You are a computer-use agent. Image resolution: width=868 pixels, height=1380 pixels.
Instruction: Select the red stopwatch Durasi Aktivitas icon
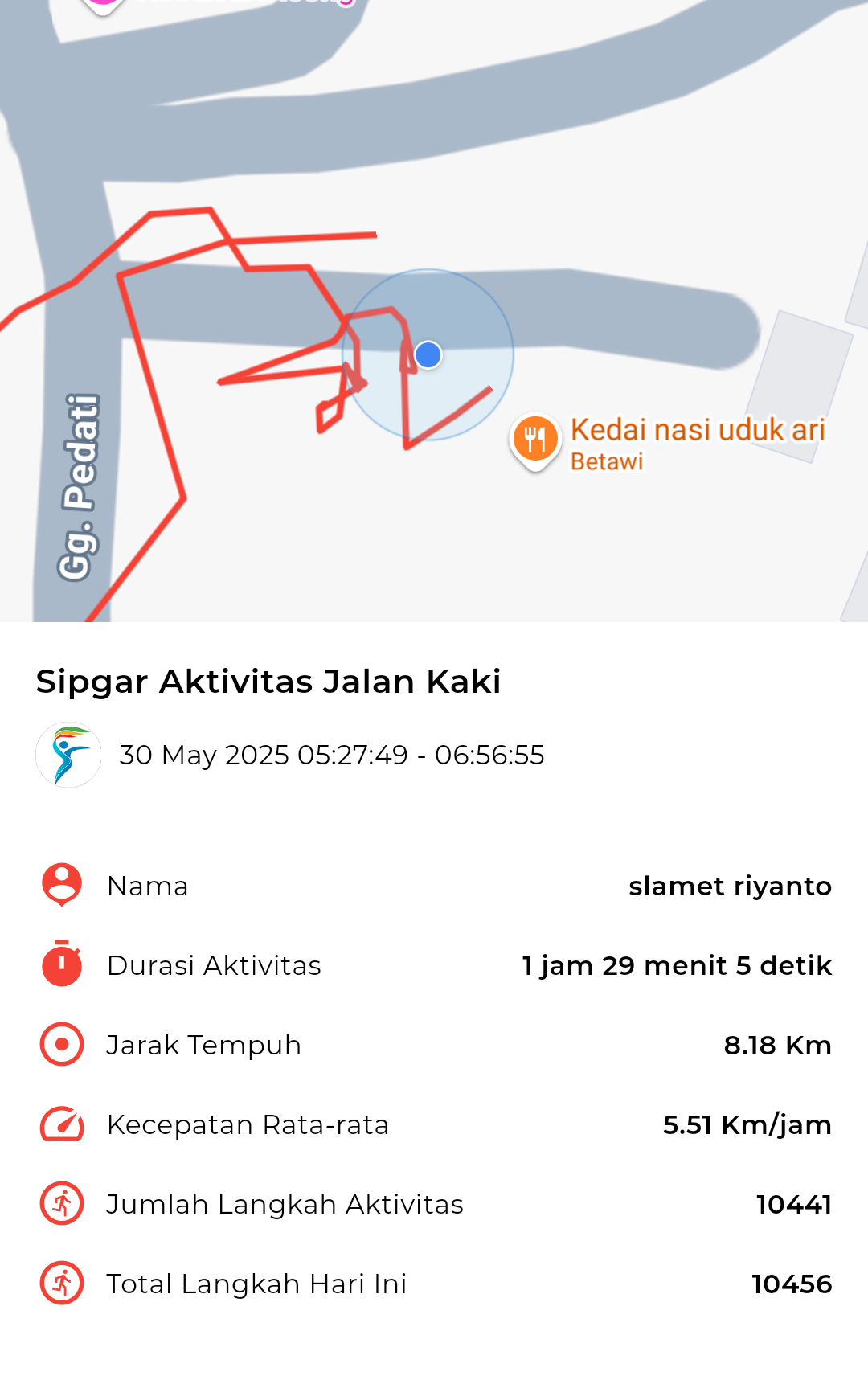tap(60, 964)
